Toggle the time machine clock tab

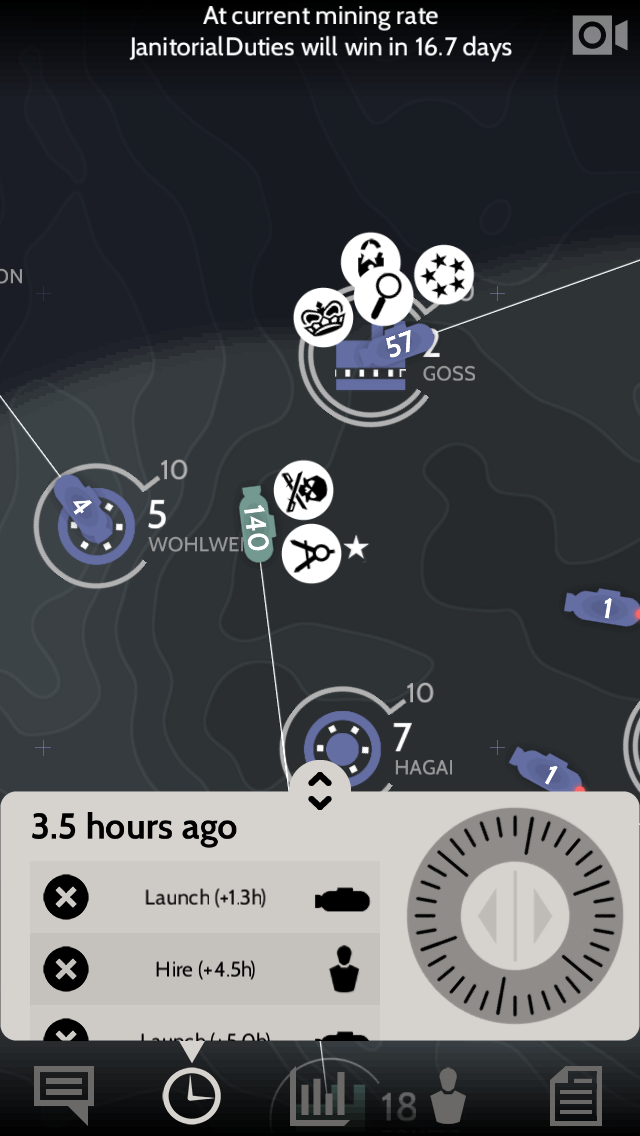(x=191, y=1094)
